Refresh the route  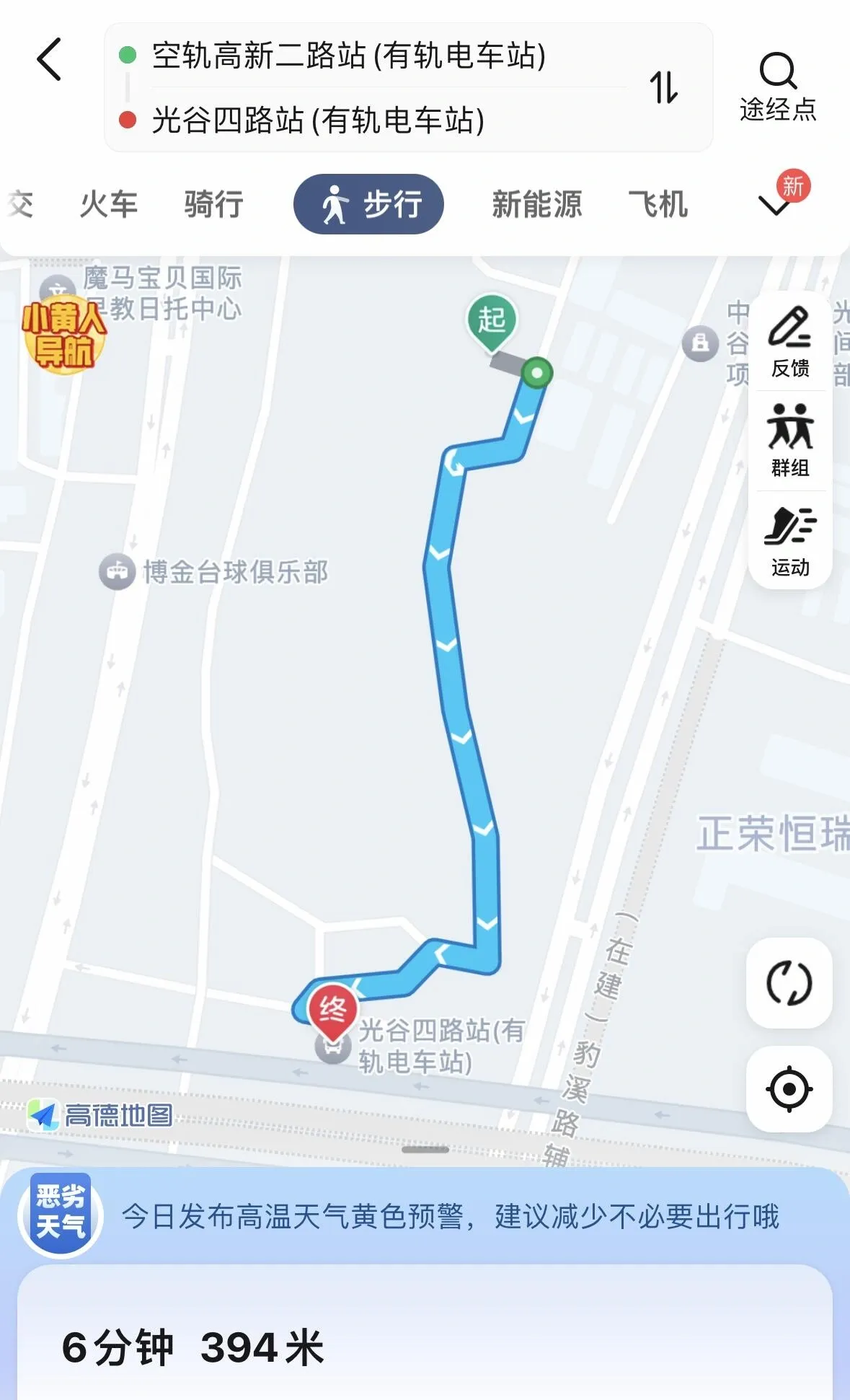pyautogui.click(x=789, y=982)
